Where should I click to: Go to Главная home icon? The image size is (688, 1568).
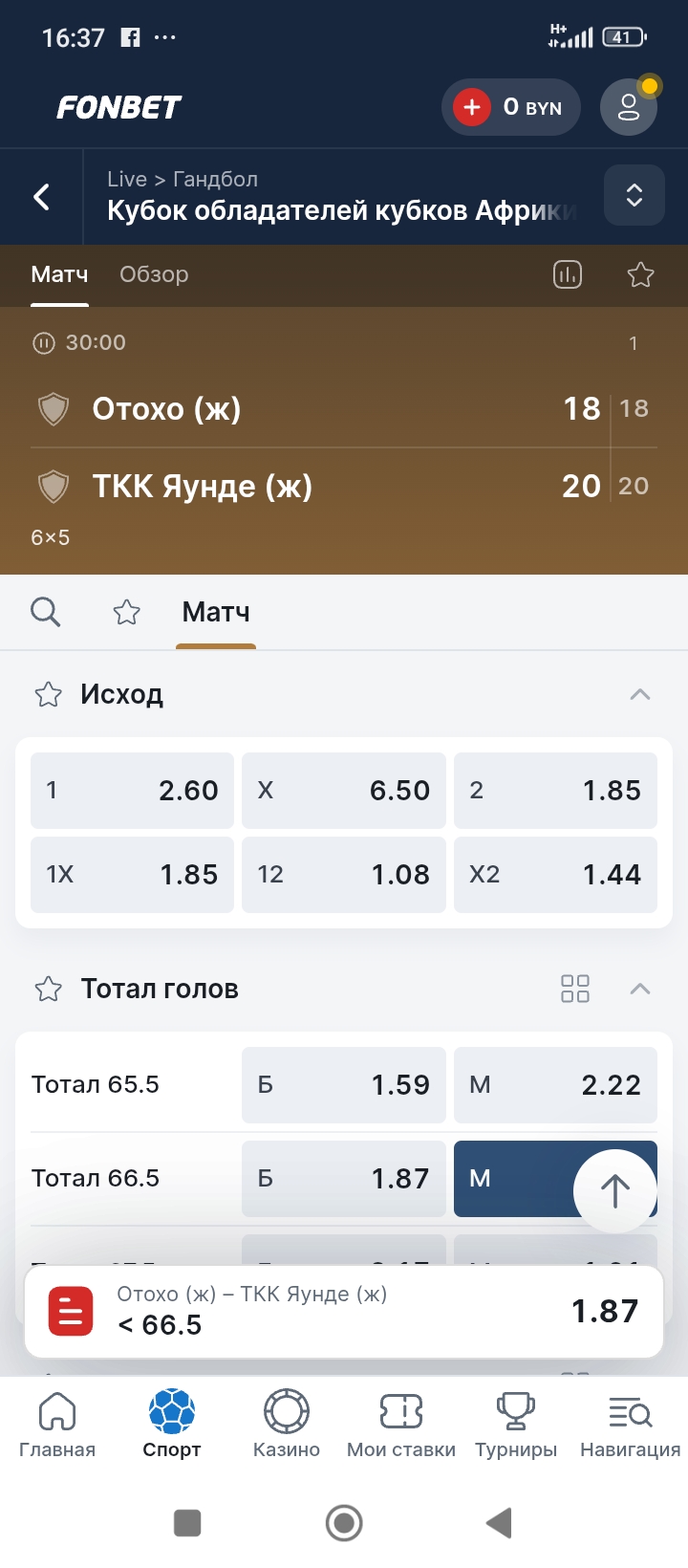(x=57, y=1410)
